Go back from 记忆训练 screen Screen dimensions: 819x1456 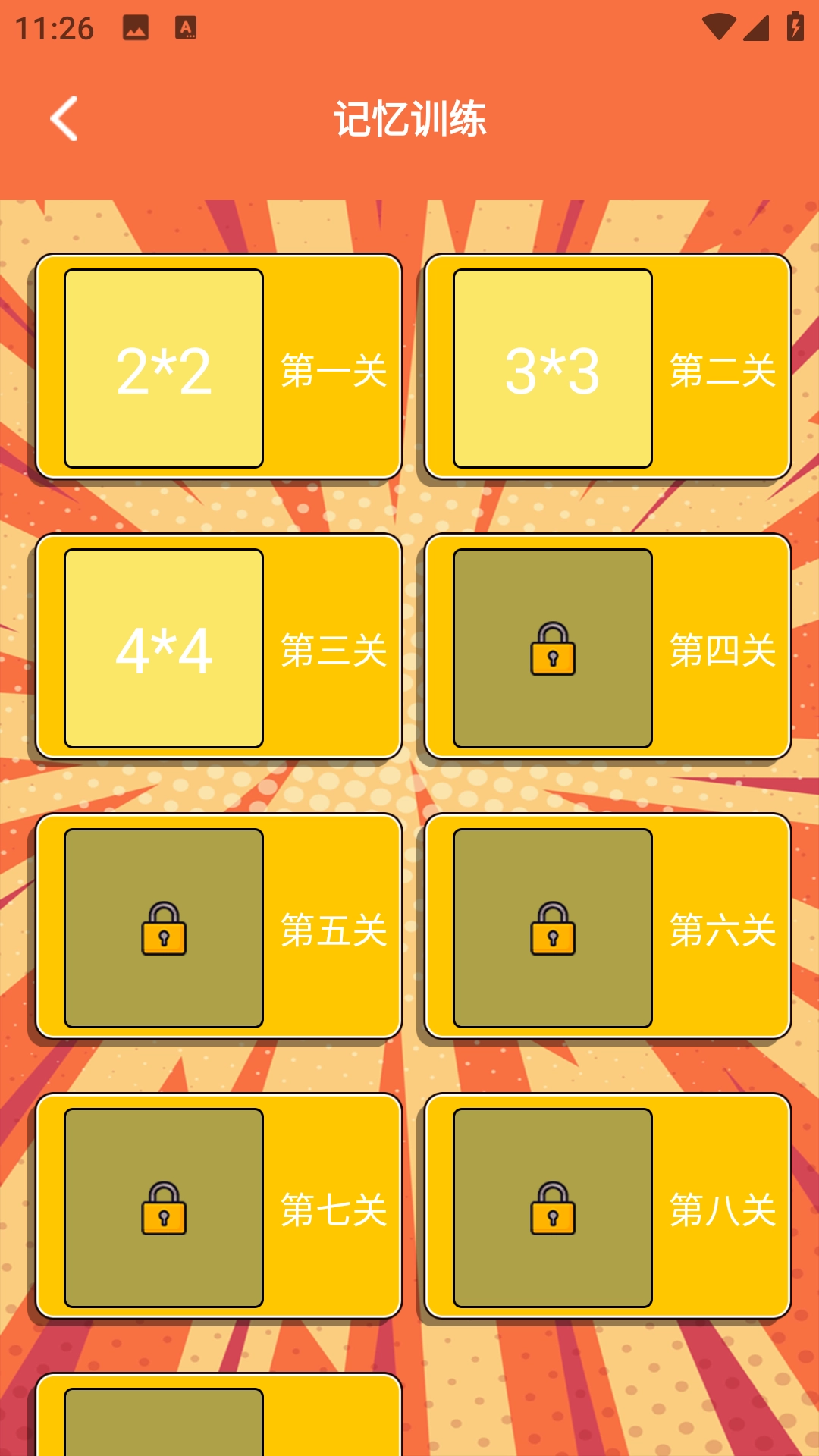click(64, 118)
